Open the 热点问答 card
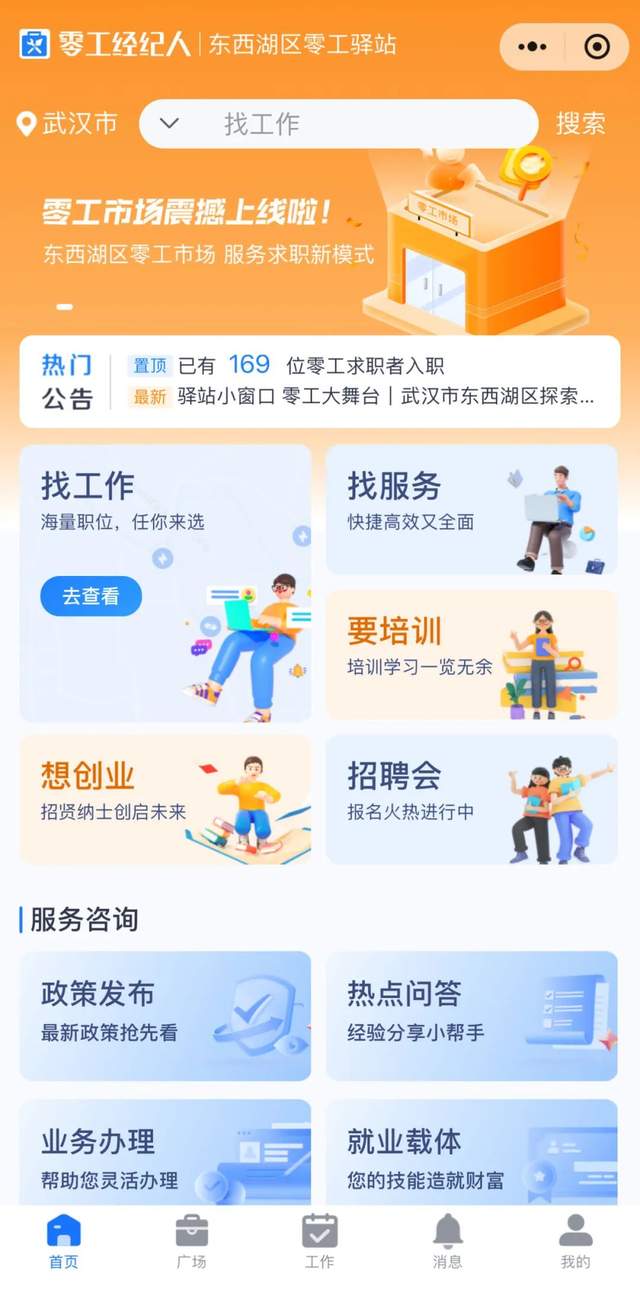 (471, 1015)
